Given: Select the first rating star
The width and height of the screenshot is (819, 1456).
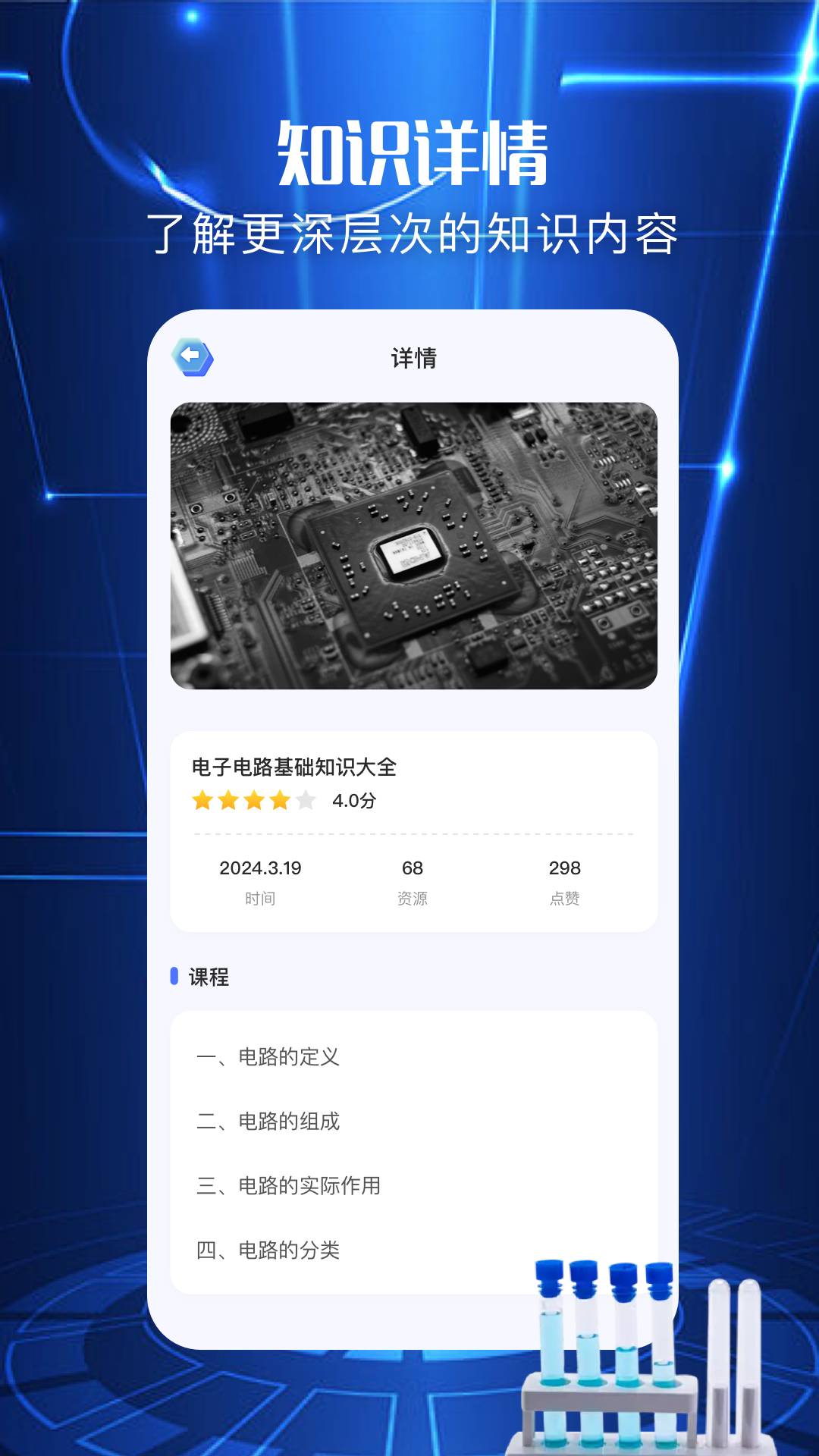Looking at the screenshot, I should click(202, 801).
